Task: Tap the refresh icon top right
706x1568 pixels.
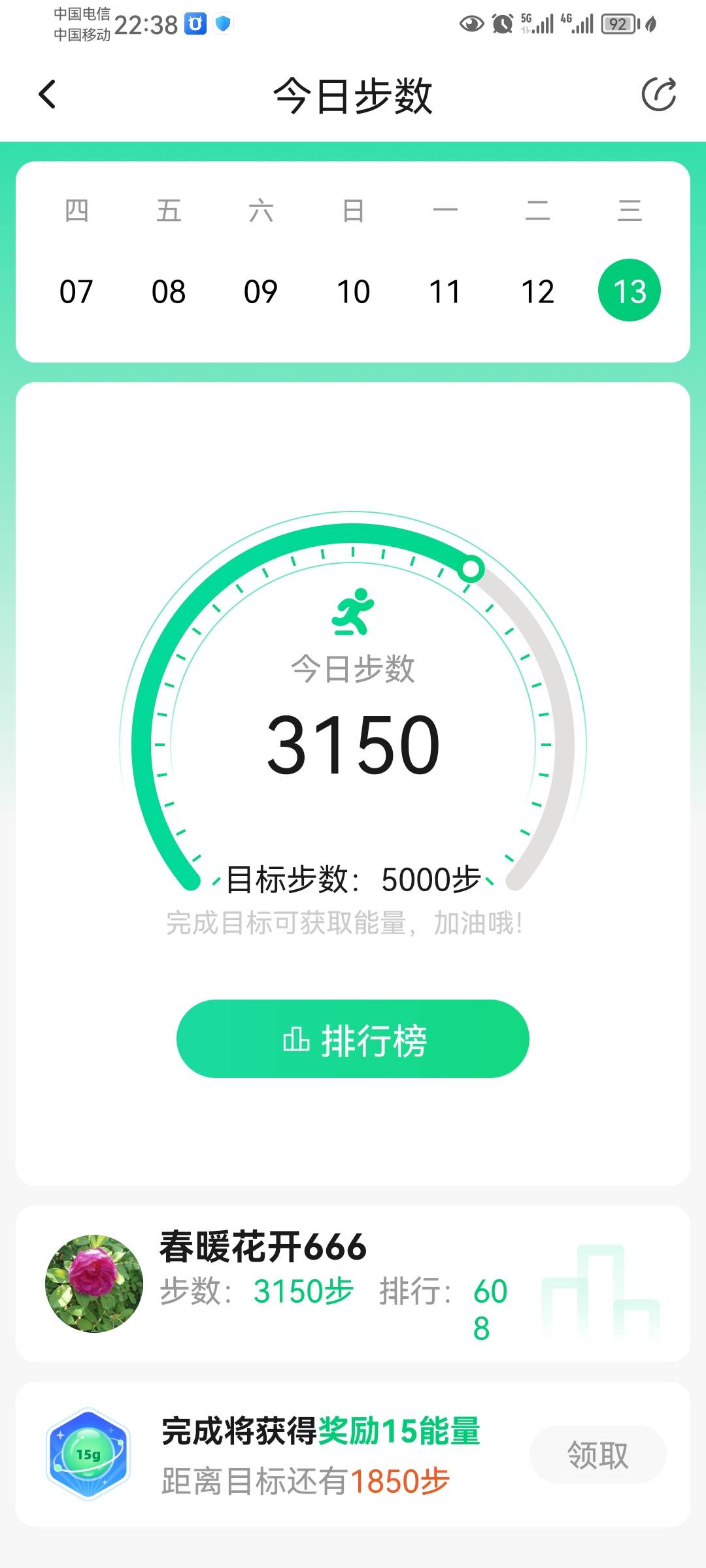Action: [x=660, y=93]
